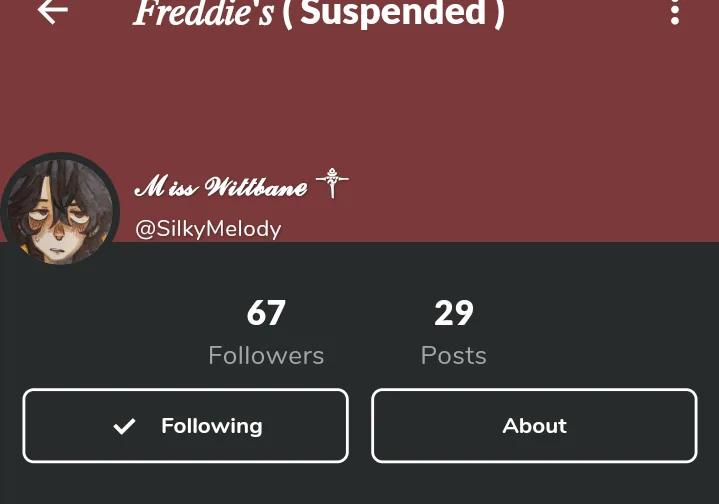Go back with the arrow icon
Screen dimensions: 719x504
tap(52, 12)
